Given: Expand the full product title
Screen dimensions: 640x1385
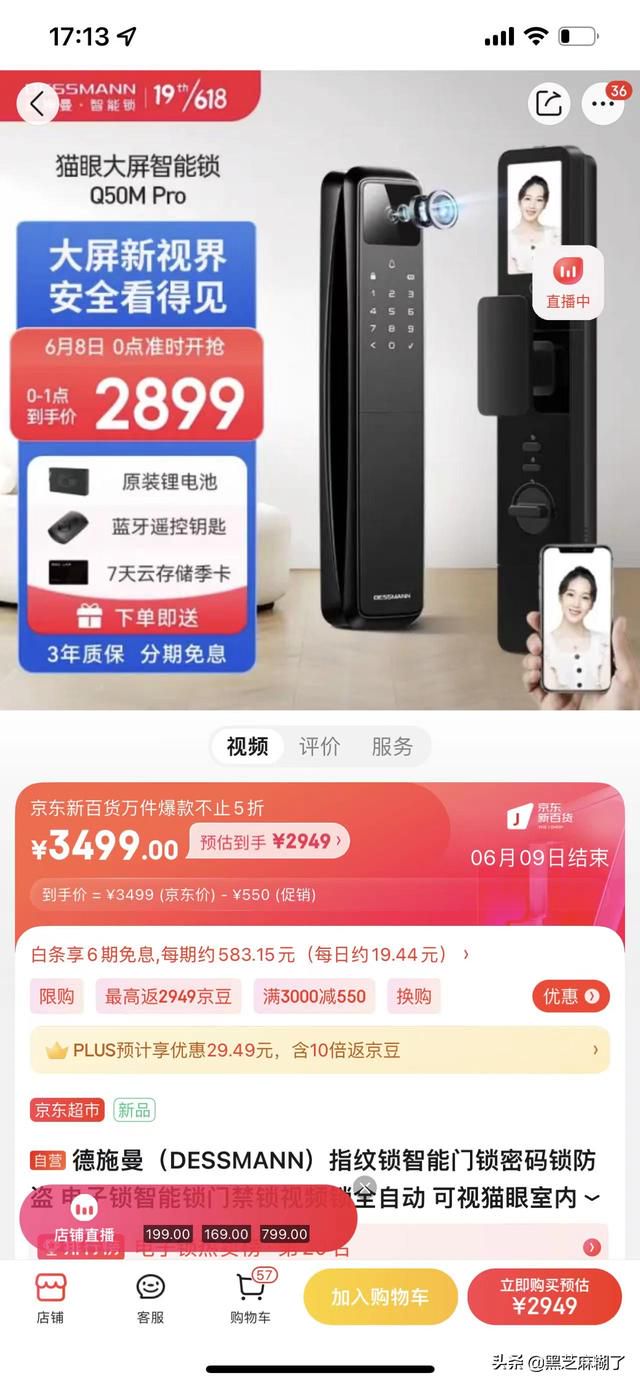Looking at the screenshot, I should click(x=593, y=1197).
